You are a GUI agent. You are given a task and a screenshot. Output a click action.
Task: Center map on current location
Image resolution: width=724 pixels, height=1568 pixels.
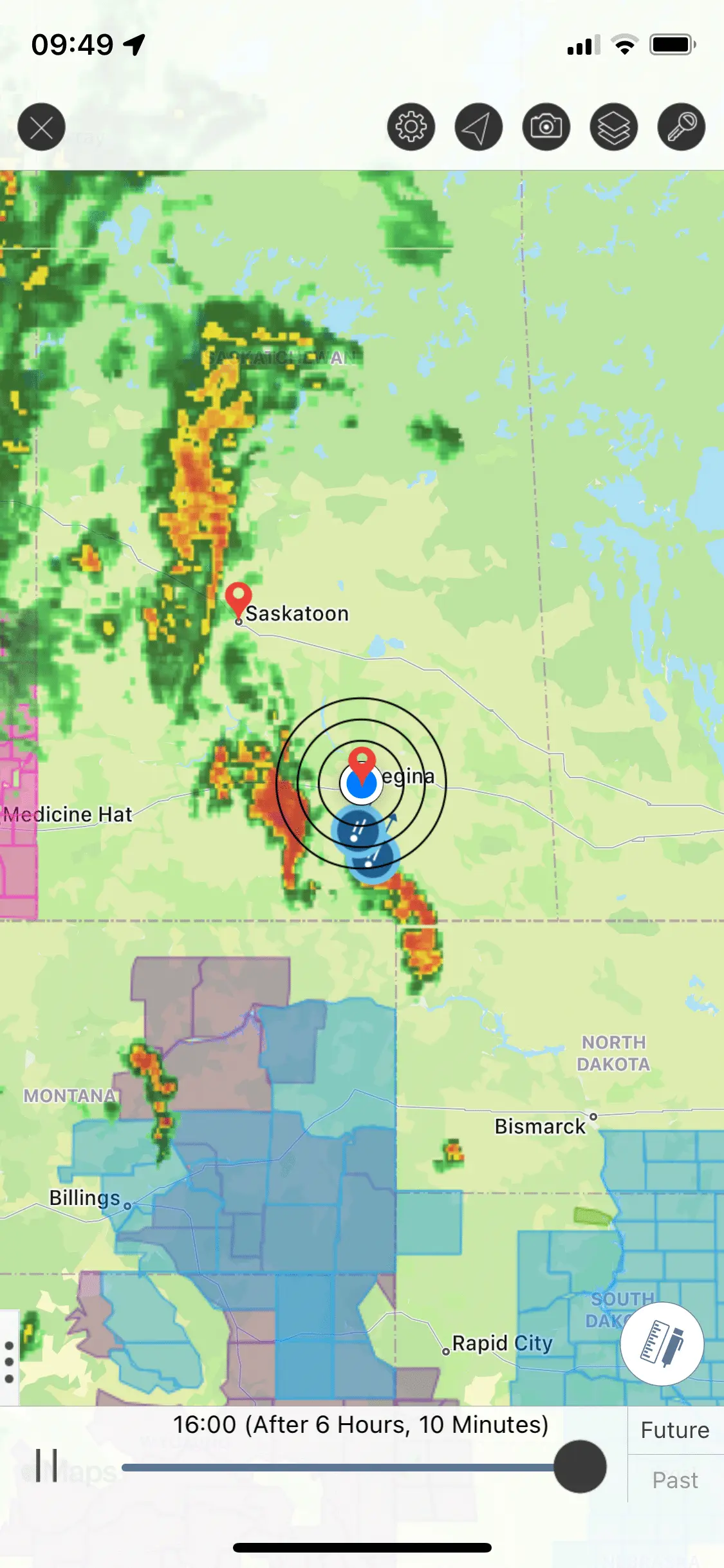(x=479, y=127)
